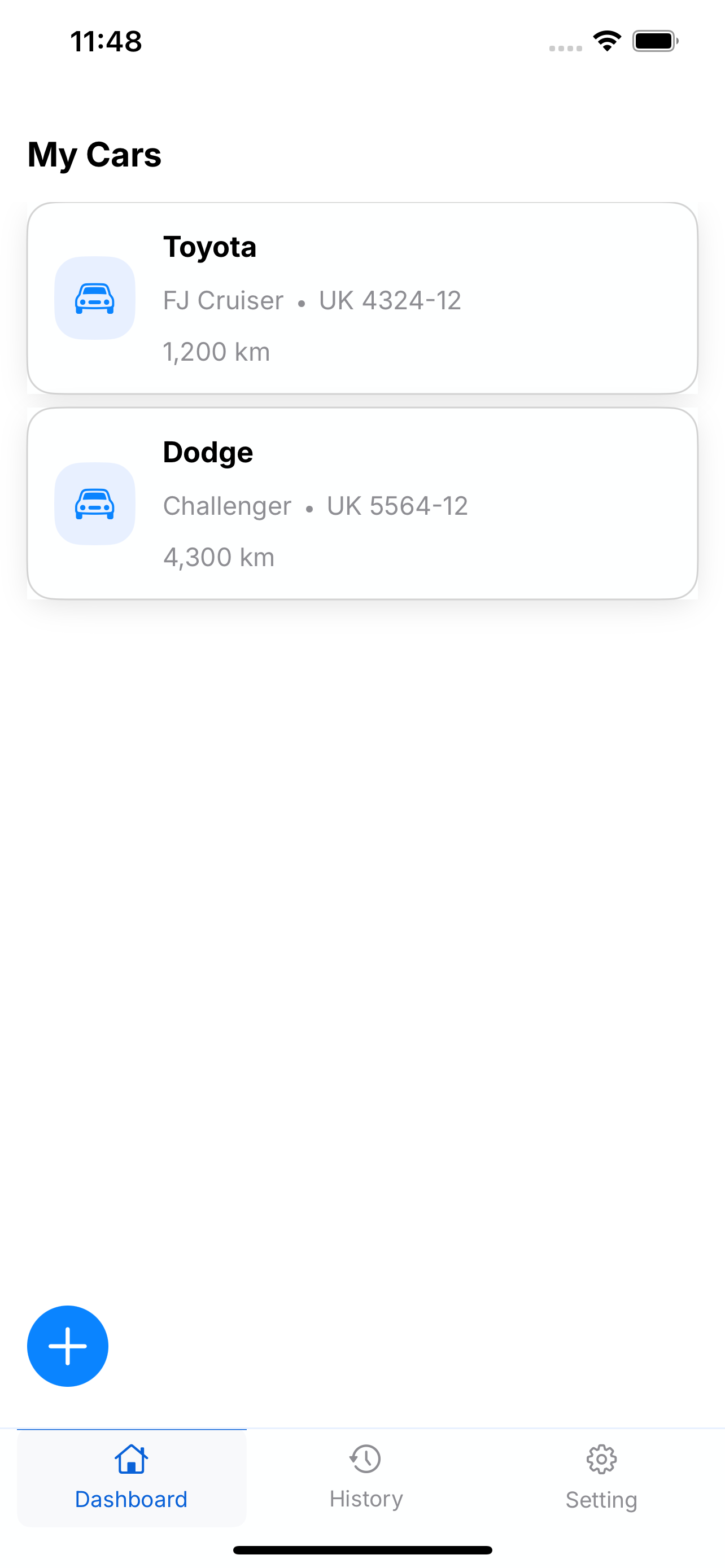Tap the 4,300 km mileage text
The image size is (725, 1568).
(x=218, y=556)
